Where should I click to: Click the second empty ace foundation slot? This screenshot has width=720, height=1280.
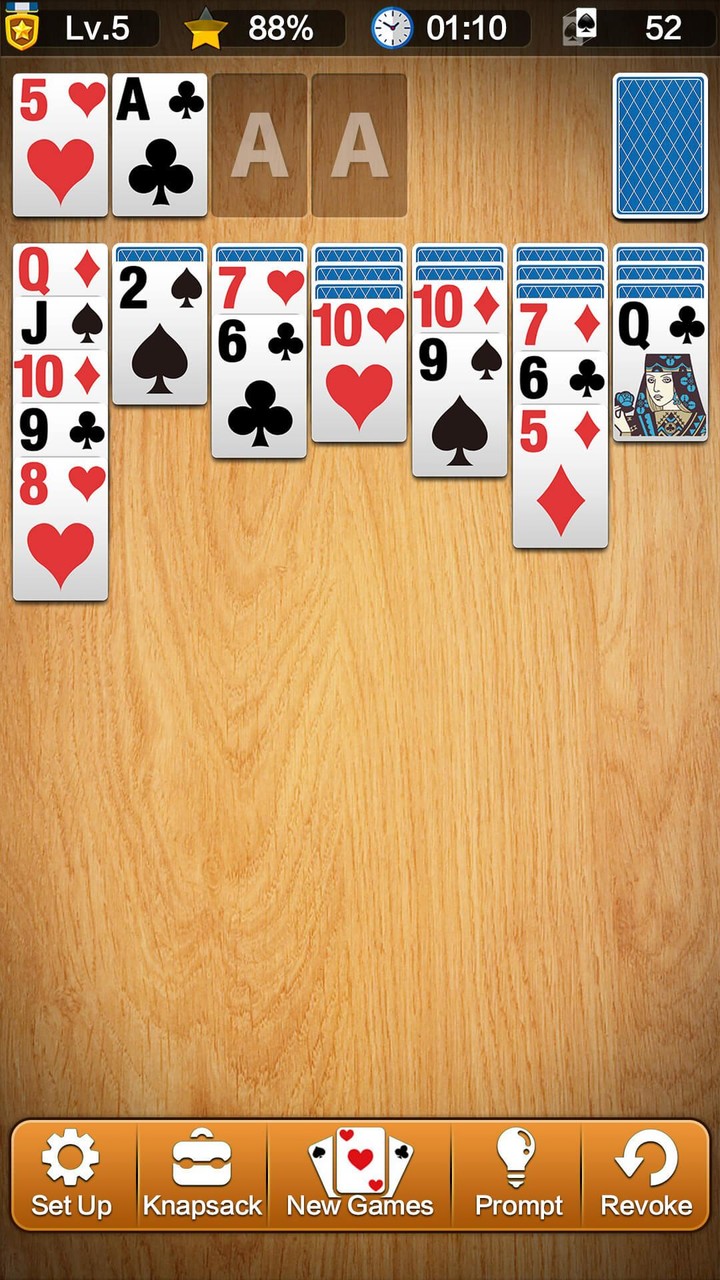click(360, 145)
